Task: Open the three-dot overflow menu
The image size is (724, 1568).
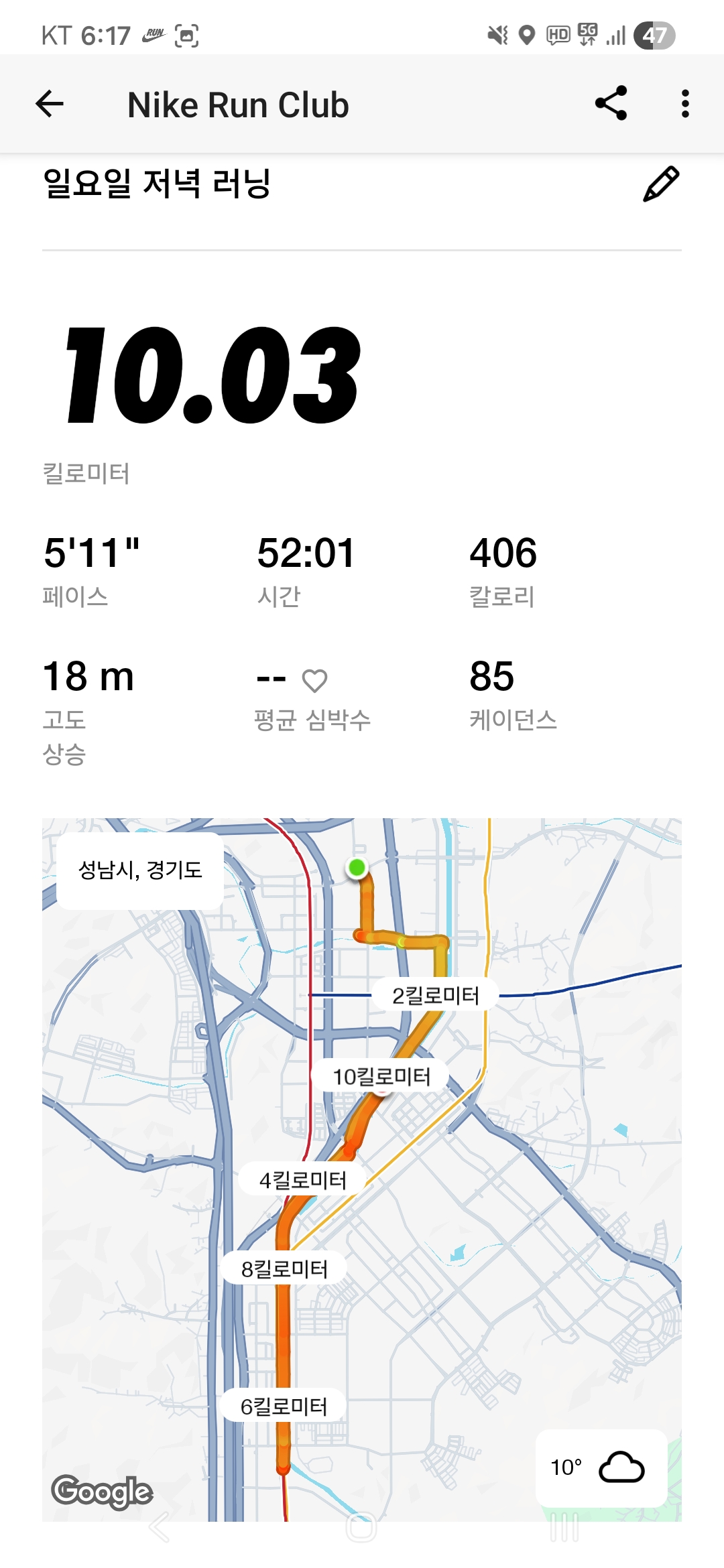Action: pyautogui.click(x=684, y=104)
